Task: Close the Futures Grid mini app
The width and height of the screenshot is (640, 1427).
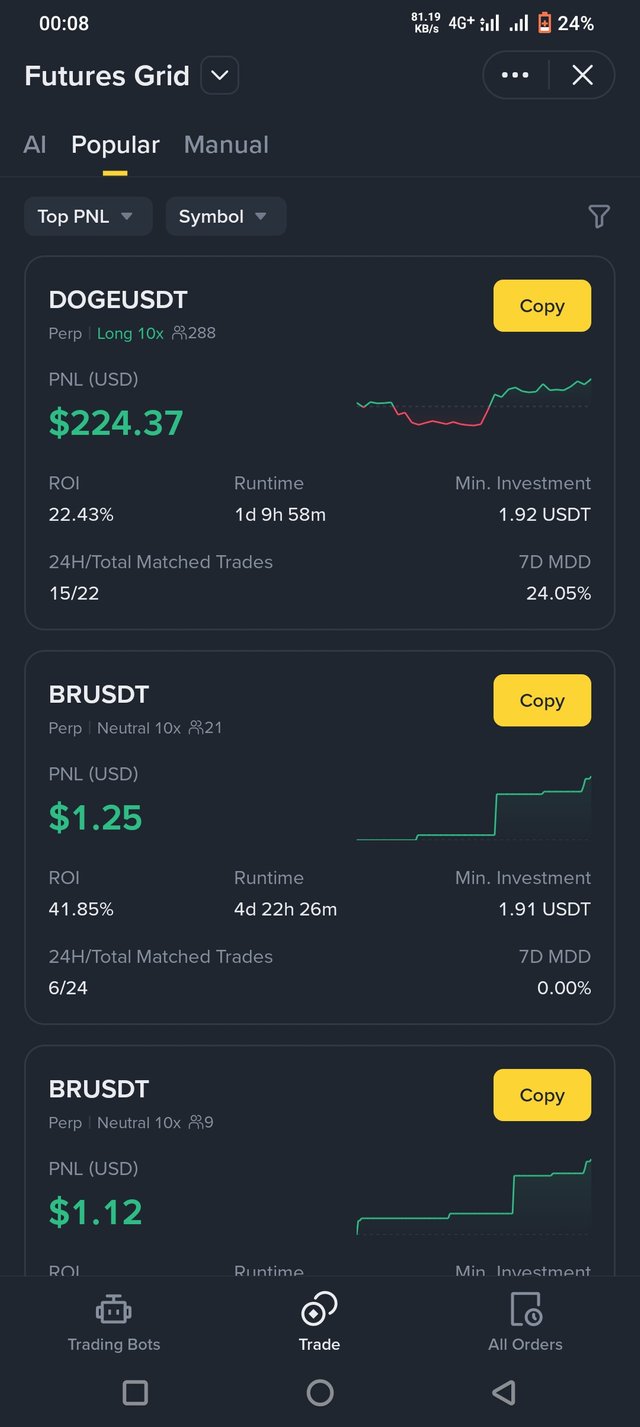Action: click(x=582, y=75)
